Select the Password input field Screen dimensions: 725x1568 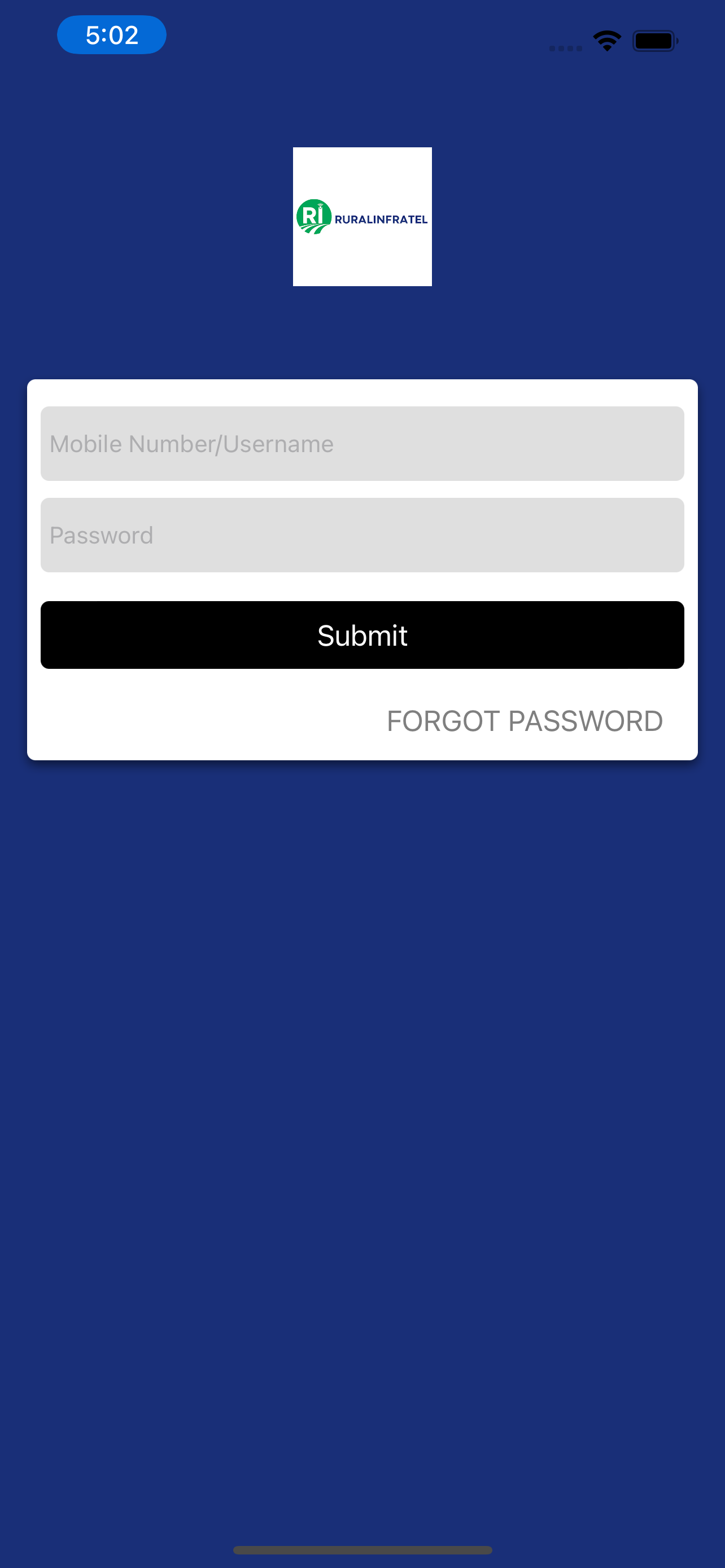[362, 535]
